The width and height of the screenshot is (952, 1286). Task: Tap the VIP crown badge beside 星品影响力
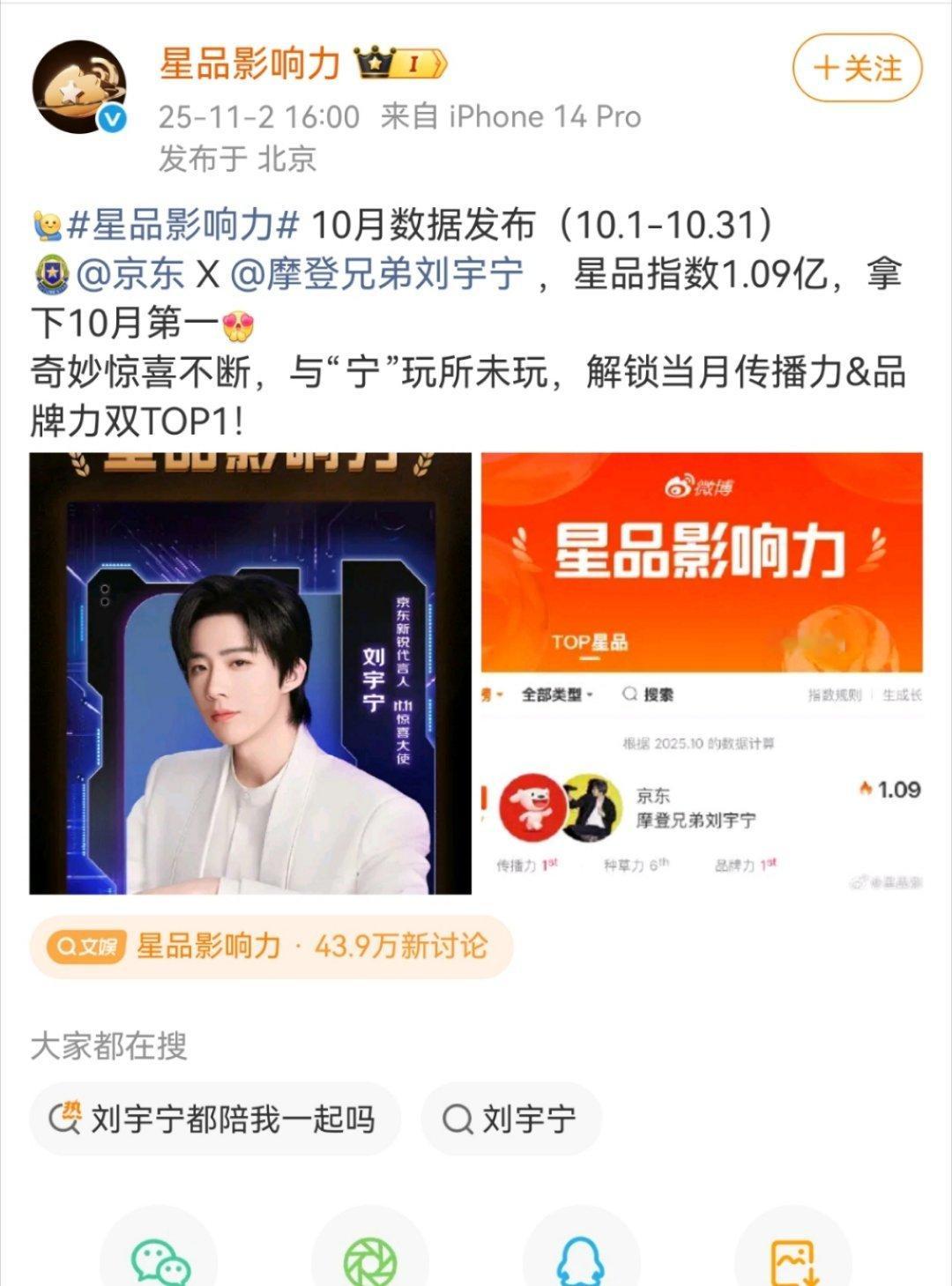[375, 63]
